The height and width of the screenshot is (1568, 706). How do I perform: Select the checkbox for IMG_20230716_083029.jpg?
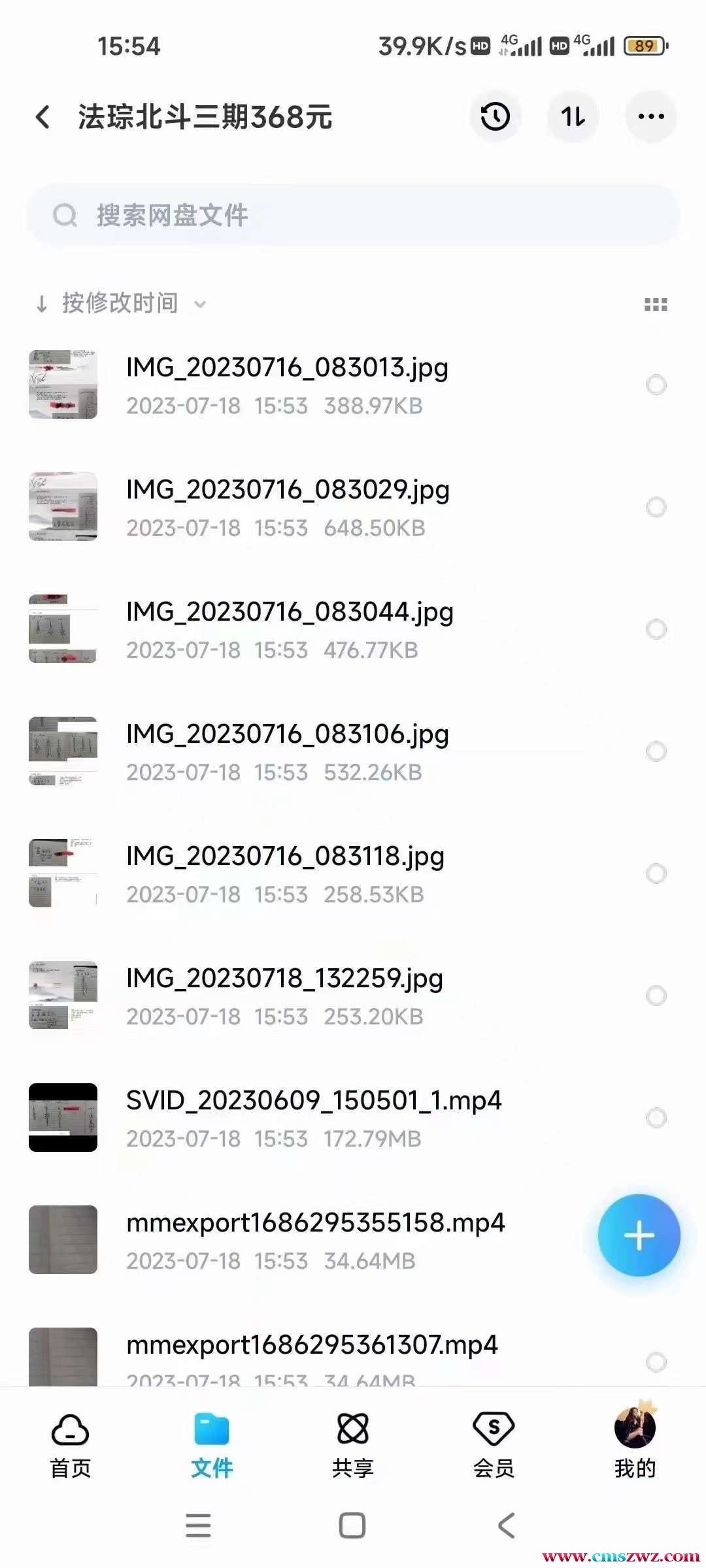tap(656, 507)
